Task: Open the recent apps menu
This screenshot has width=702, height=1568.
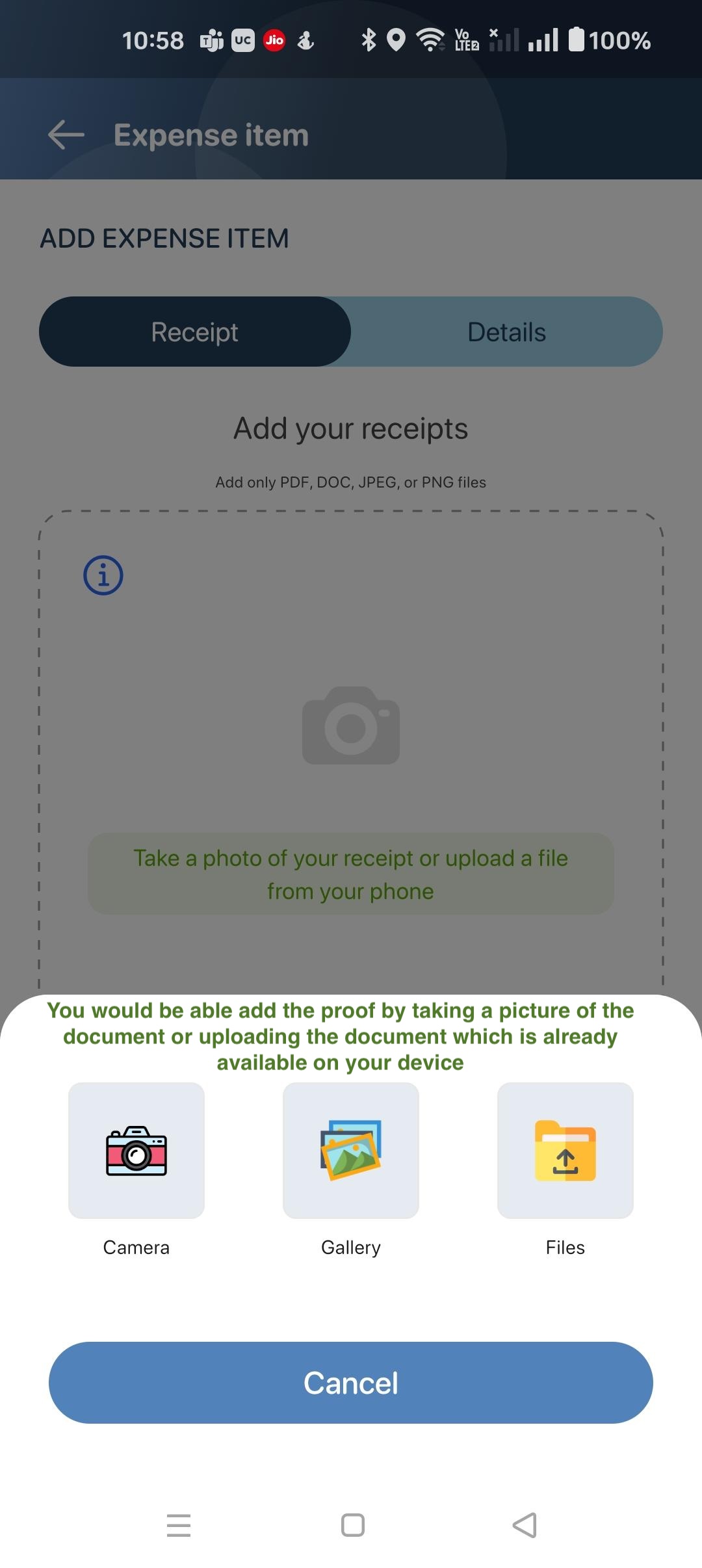Action: tap(179, 1525)
